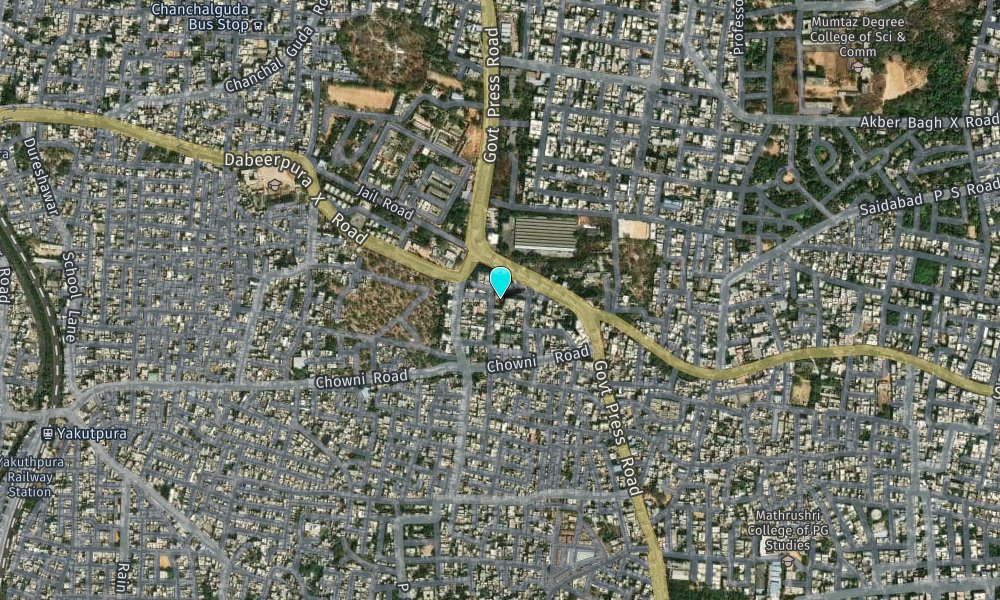1000x600 pixels.
Task: Tap the cyan location pin marker
Action: (x=501, y=281)
